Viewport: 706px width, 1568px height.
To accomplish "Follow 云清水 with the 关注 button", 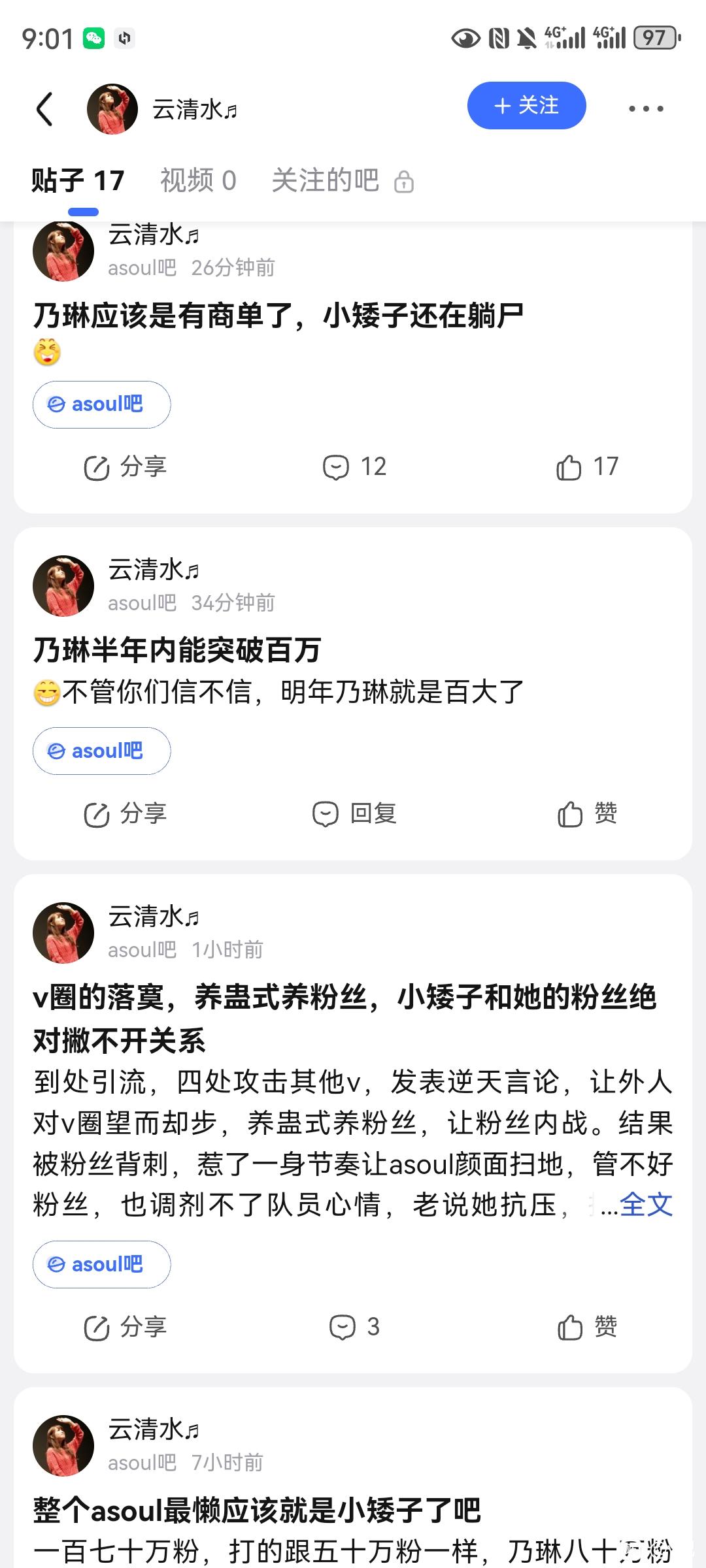I will pos(526,106).
